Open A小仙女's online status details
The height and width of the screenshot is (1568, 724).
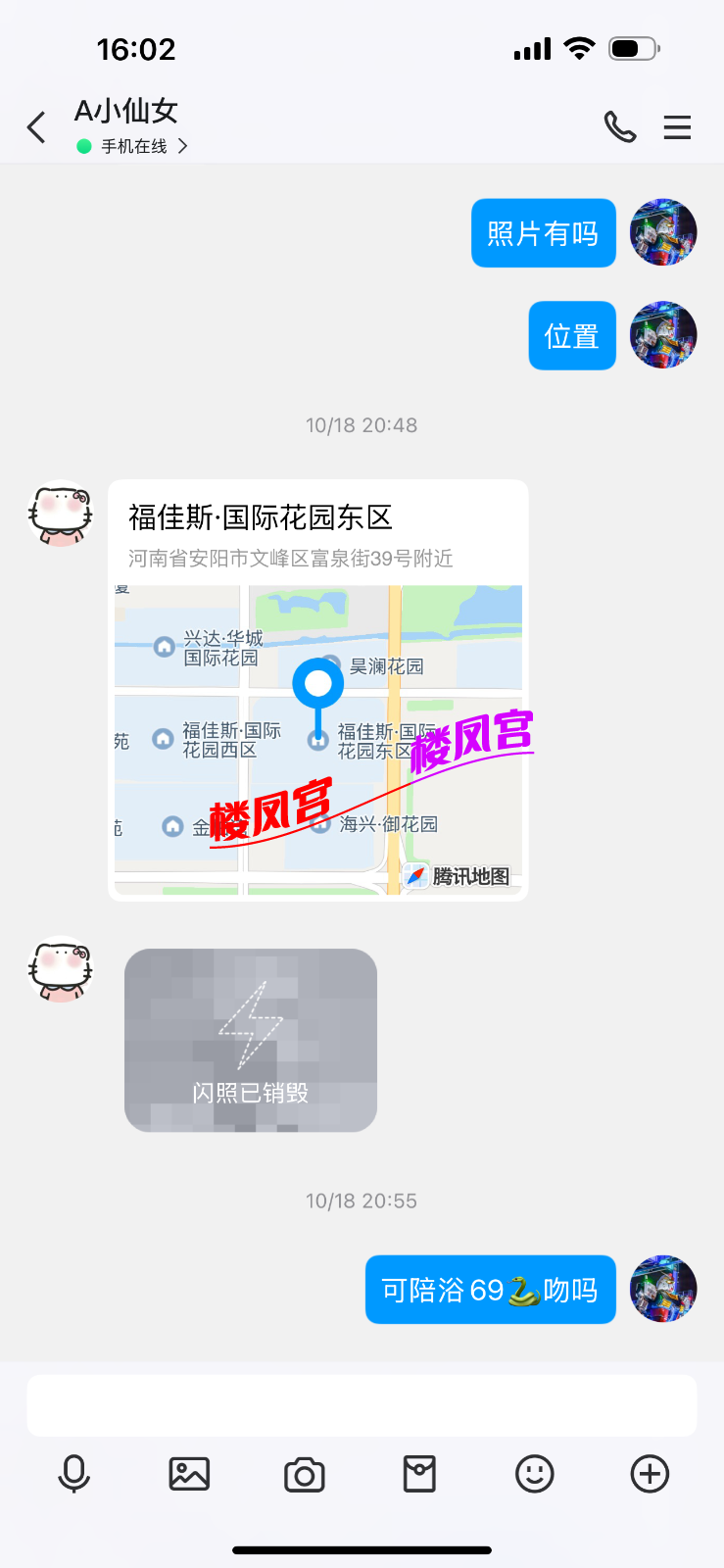point(133,146)
